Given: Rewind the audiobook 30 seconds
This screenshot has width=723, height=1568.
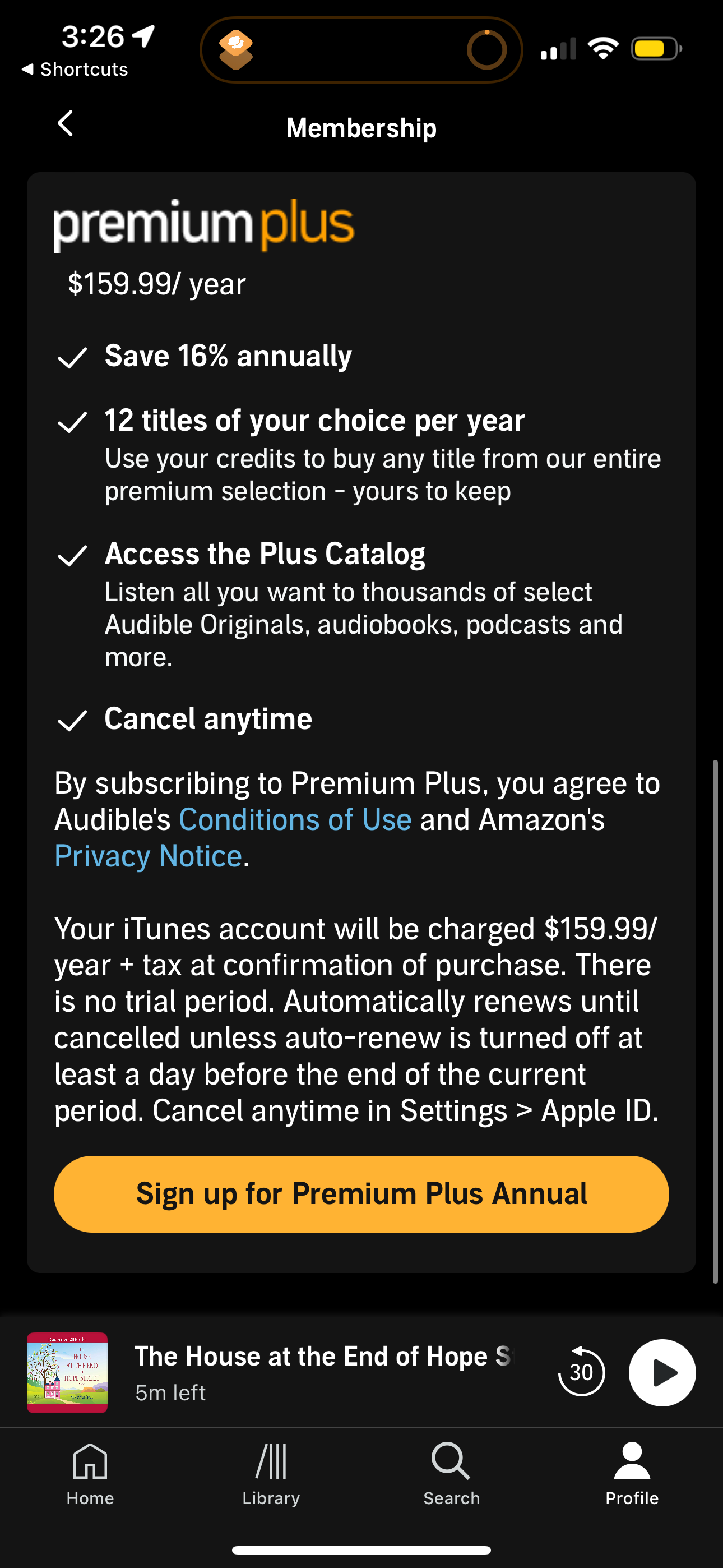Looking at the screenshot, I should pyautogui.click(x=581, y=1372).
